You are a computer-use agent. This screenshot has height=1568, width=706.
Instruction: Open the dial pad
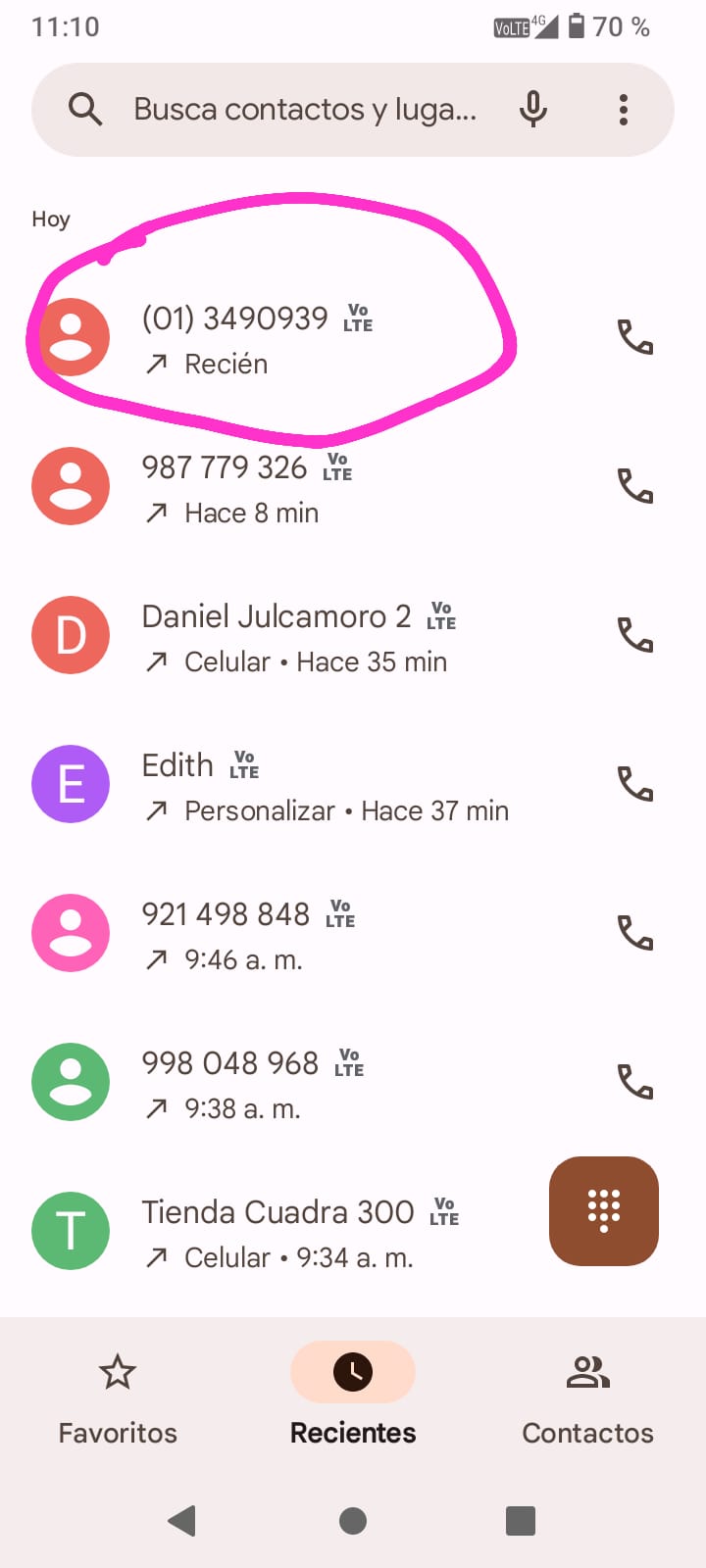(604, 1211)
